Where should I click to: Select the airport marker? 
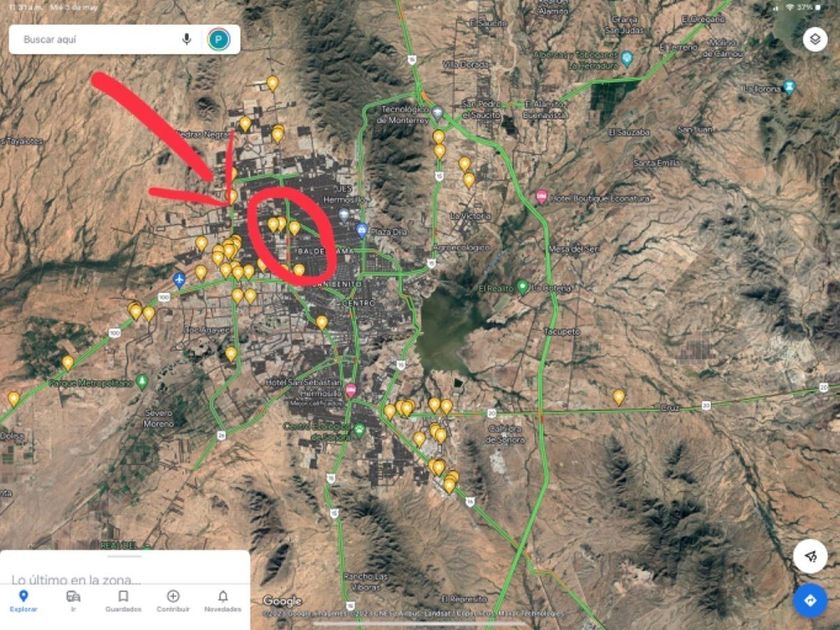click(179, 279)
